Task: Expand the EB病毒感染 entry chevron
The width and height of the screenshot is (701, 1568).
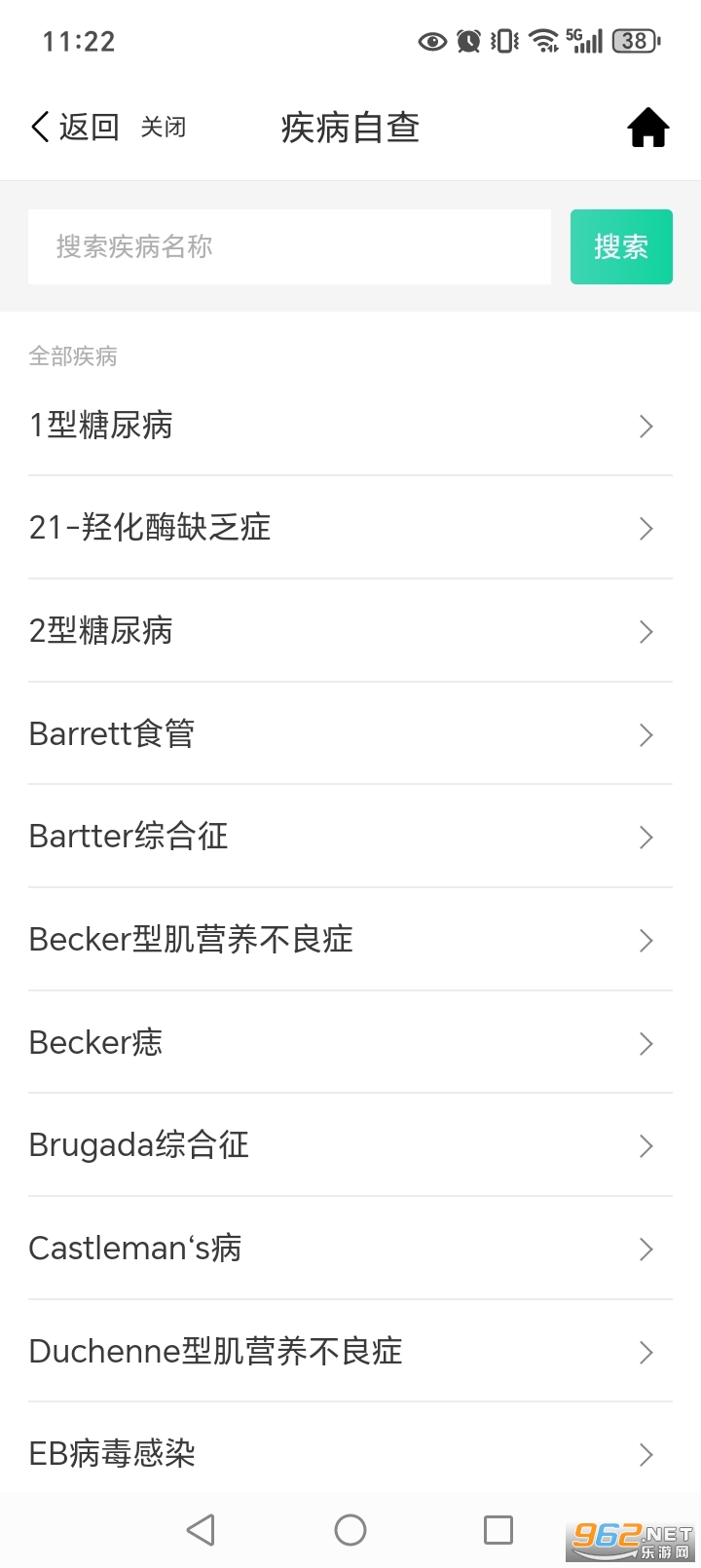Action: tap(646, 1454)
